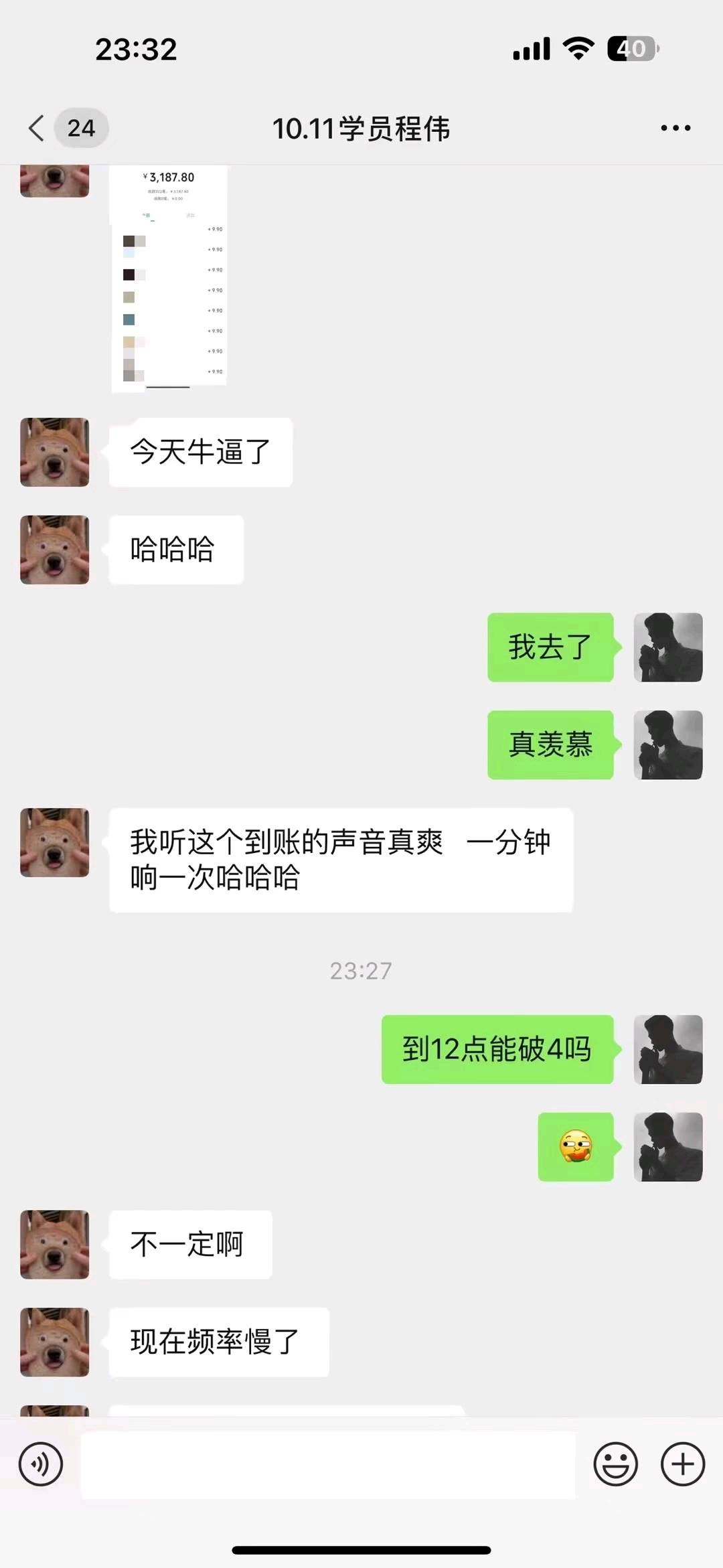Image resolution: width=723 pixels, height=1568 pixels.
Task: Tap the clock showing 23:32
Action: coord(137,49)
